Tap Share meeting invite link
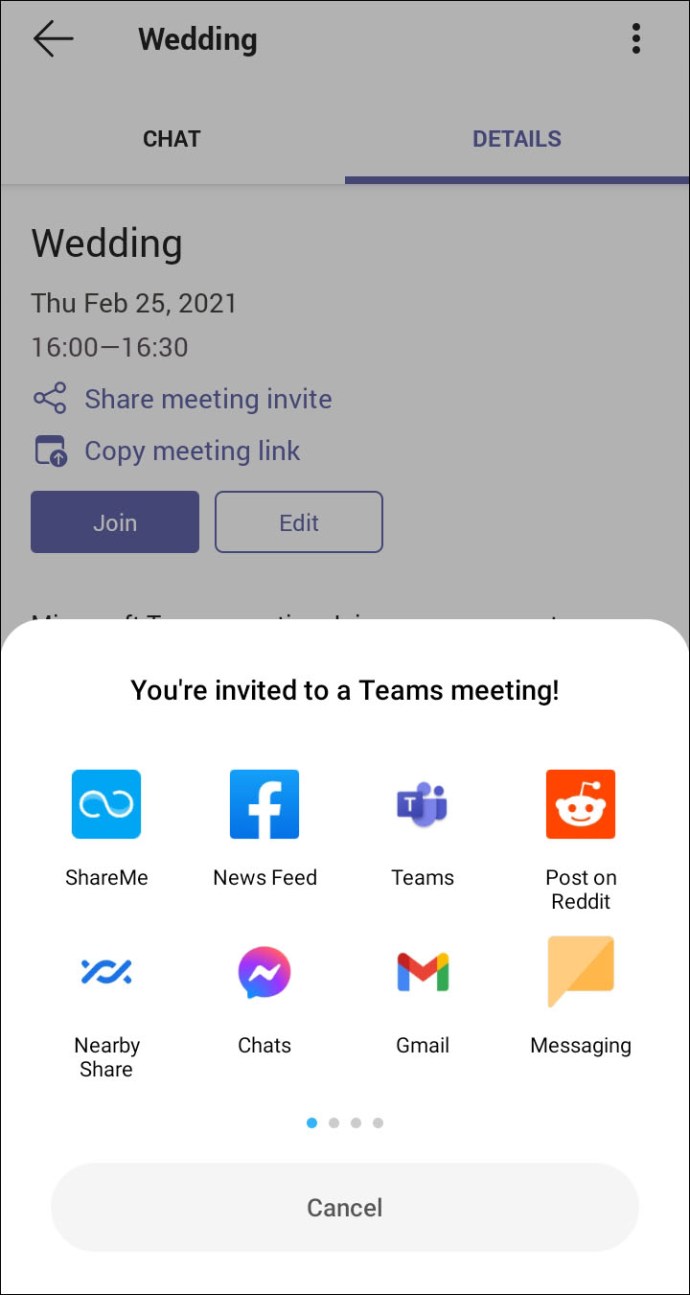The height and width of the screenshot is (1295, 690). (207, 399)
